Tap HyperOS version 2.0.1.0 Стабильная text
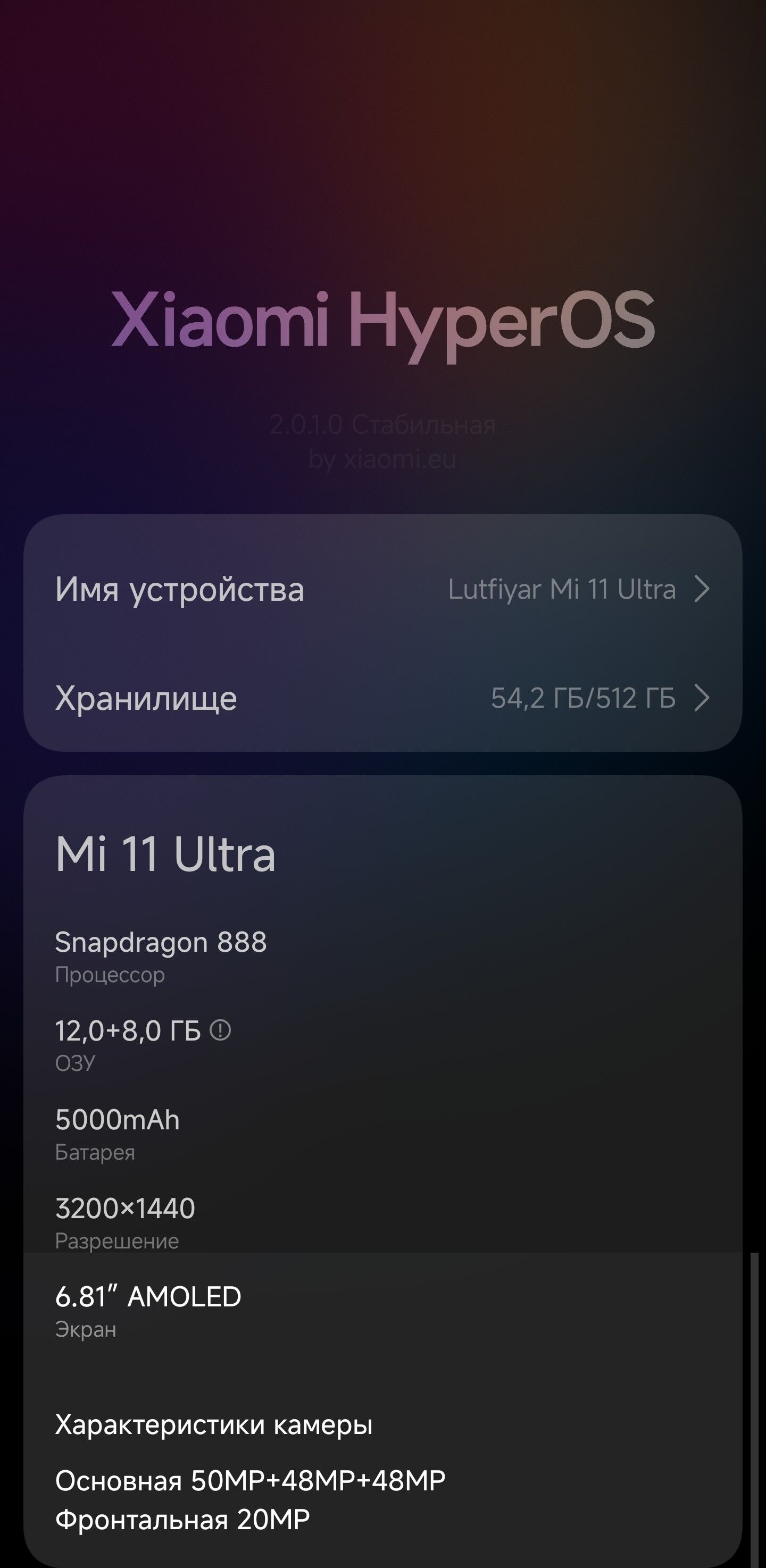This screenshot has height=1568, width=766. coord(383,427)
